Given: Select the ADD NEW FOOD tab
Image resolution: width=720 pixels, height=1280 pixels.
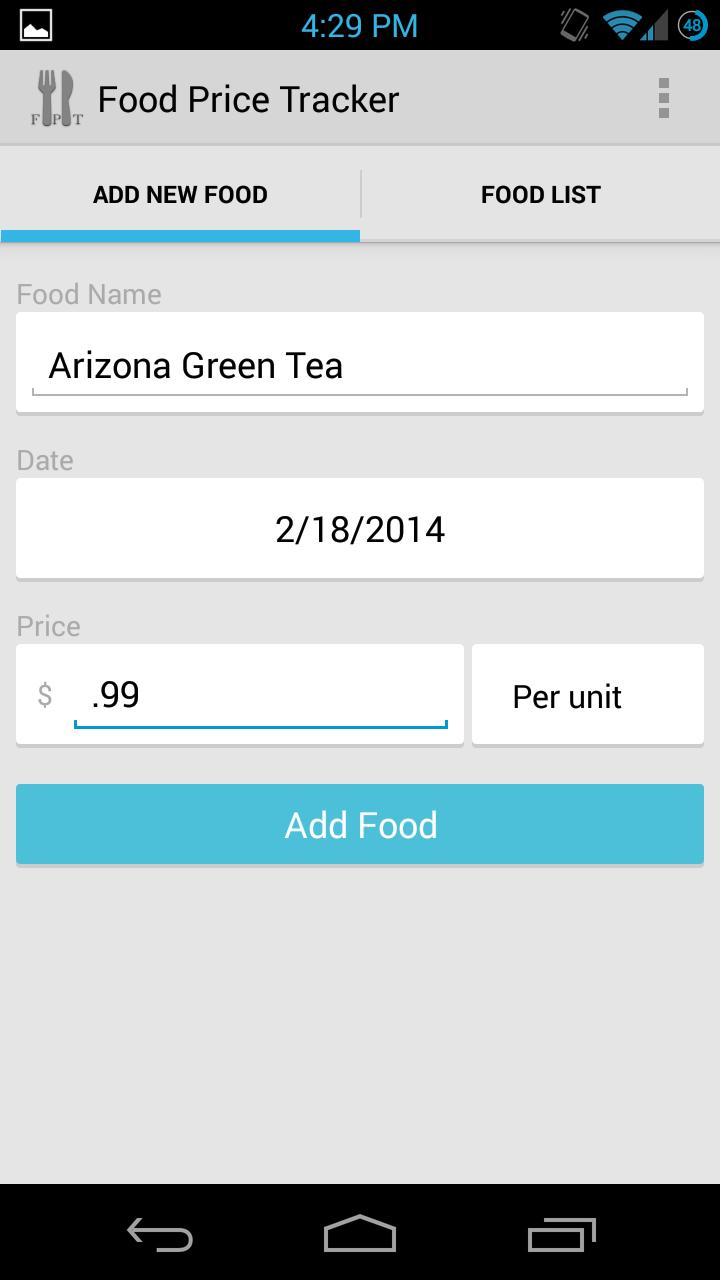Looking at the screenshot, I should click(x=180, y=194).
